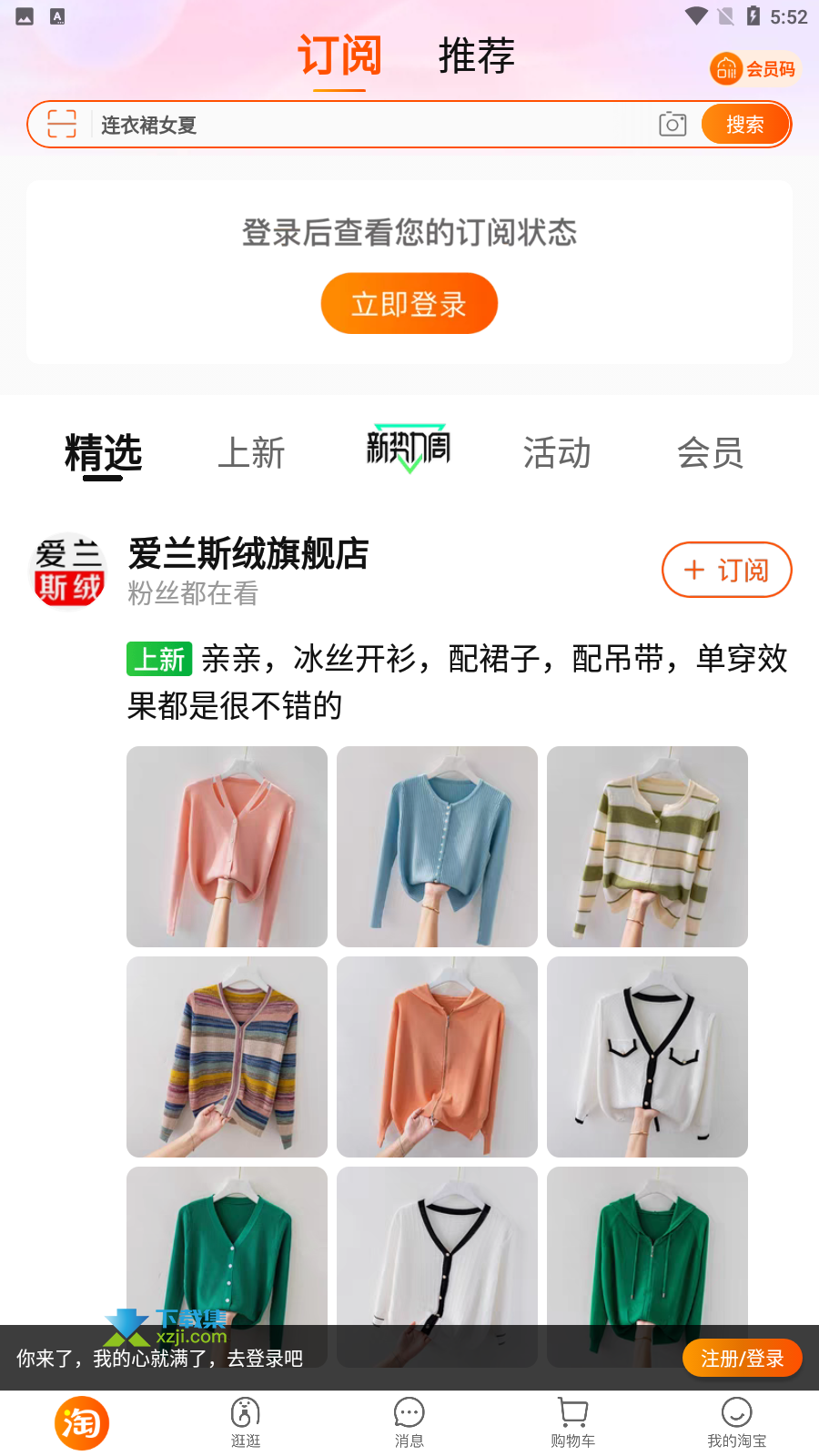
Task: Focus the search field with 连衣裙女夏
Action: tap(373, 125)
